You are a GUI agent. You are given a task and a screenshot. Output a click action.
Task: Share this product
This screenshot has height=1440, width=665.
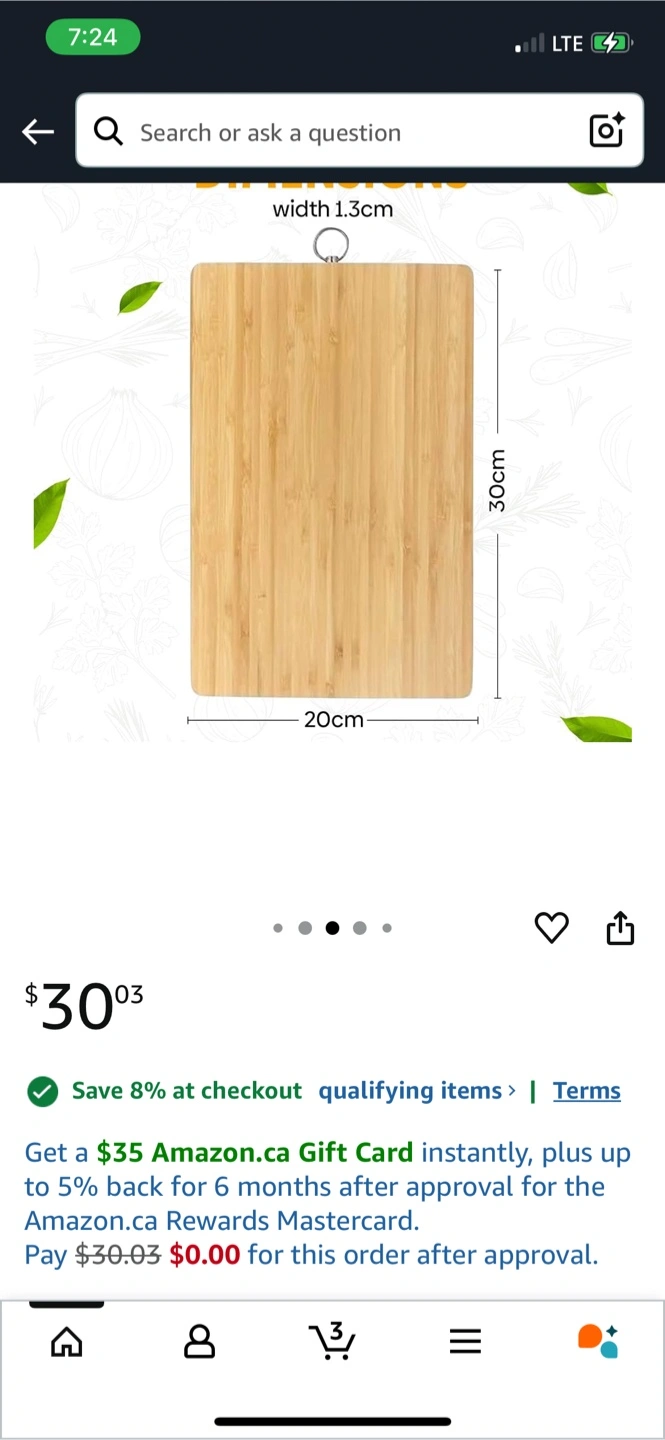click(621, 928)
